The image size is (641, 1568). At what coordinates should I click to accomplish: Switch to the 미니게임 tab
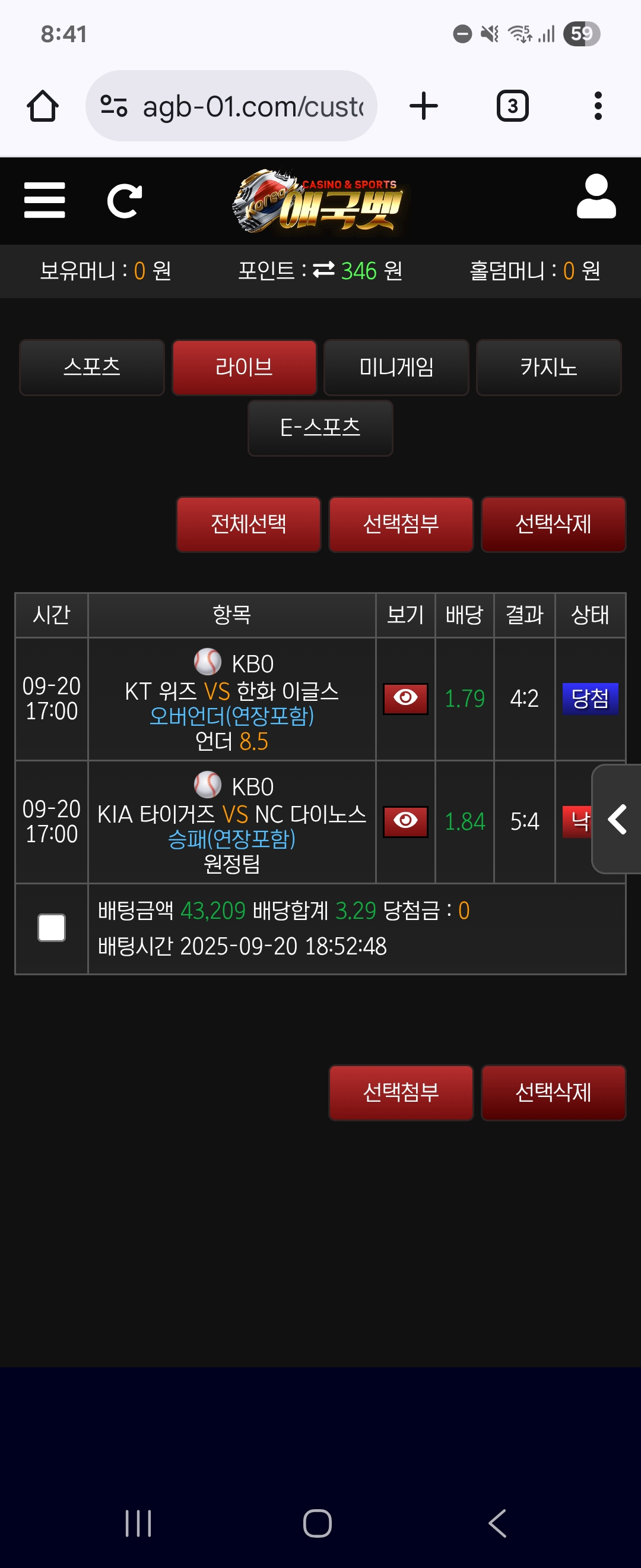pos(396,367)
